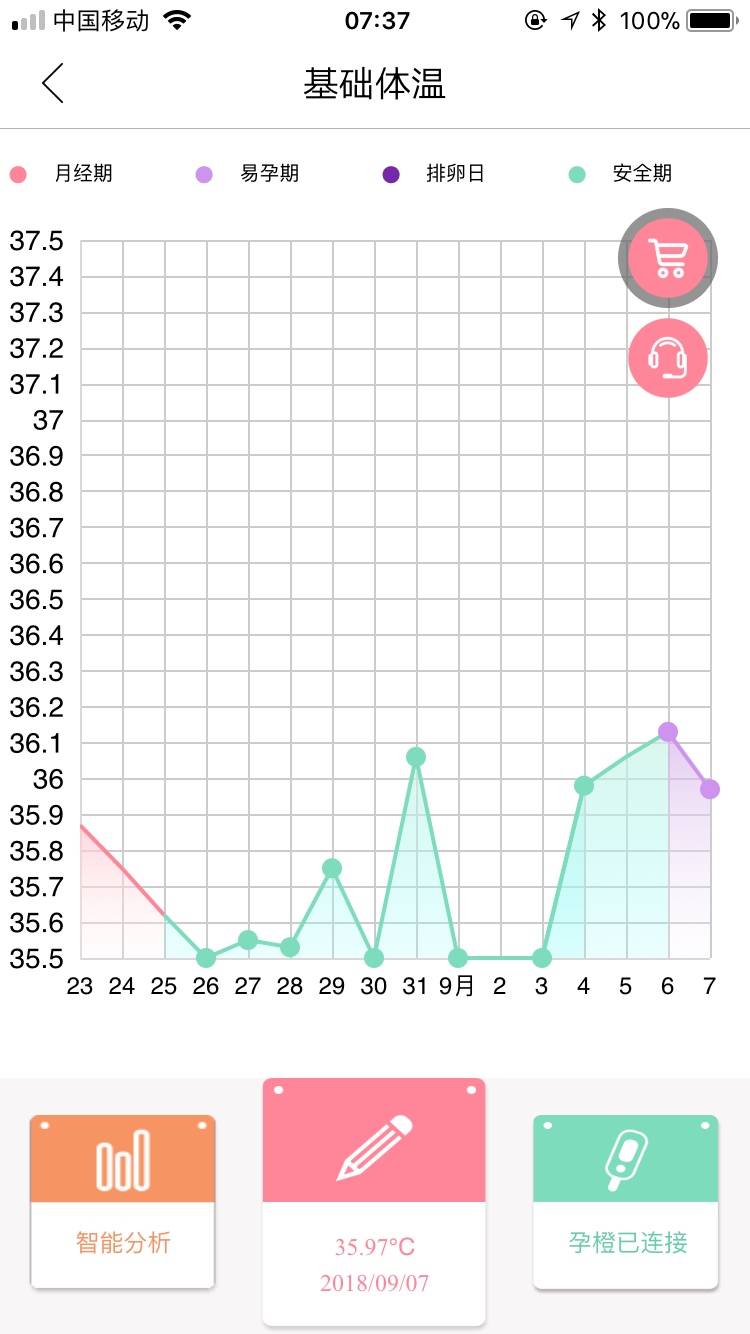Viewport: 750px width, 1334px height.
Task: Open the 孕橙已连接 device card
Action: click(626, 1200)
